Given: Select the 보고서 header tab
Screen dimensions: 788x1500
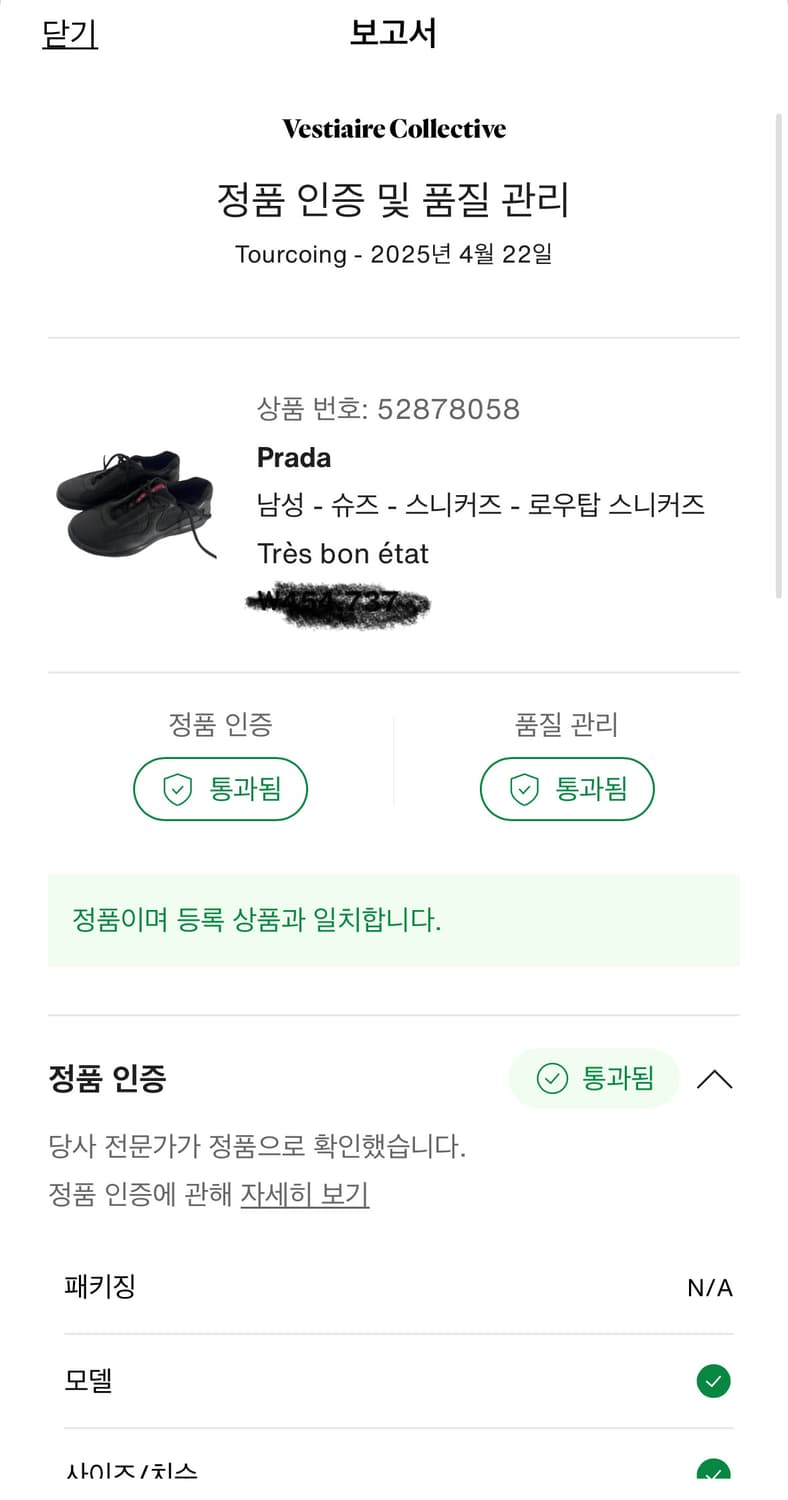Looking at the screenshot, I should (394, 33).
